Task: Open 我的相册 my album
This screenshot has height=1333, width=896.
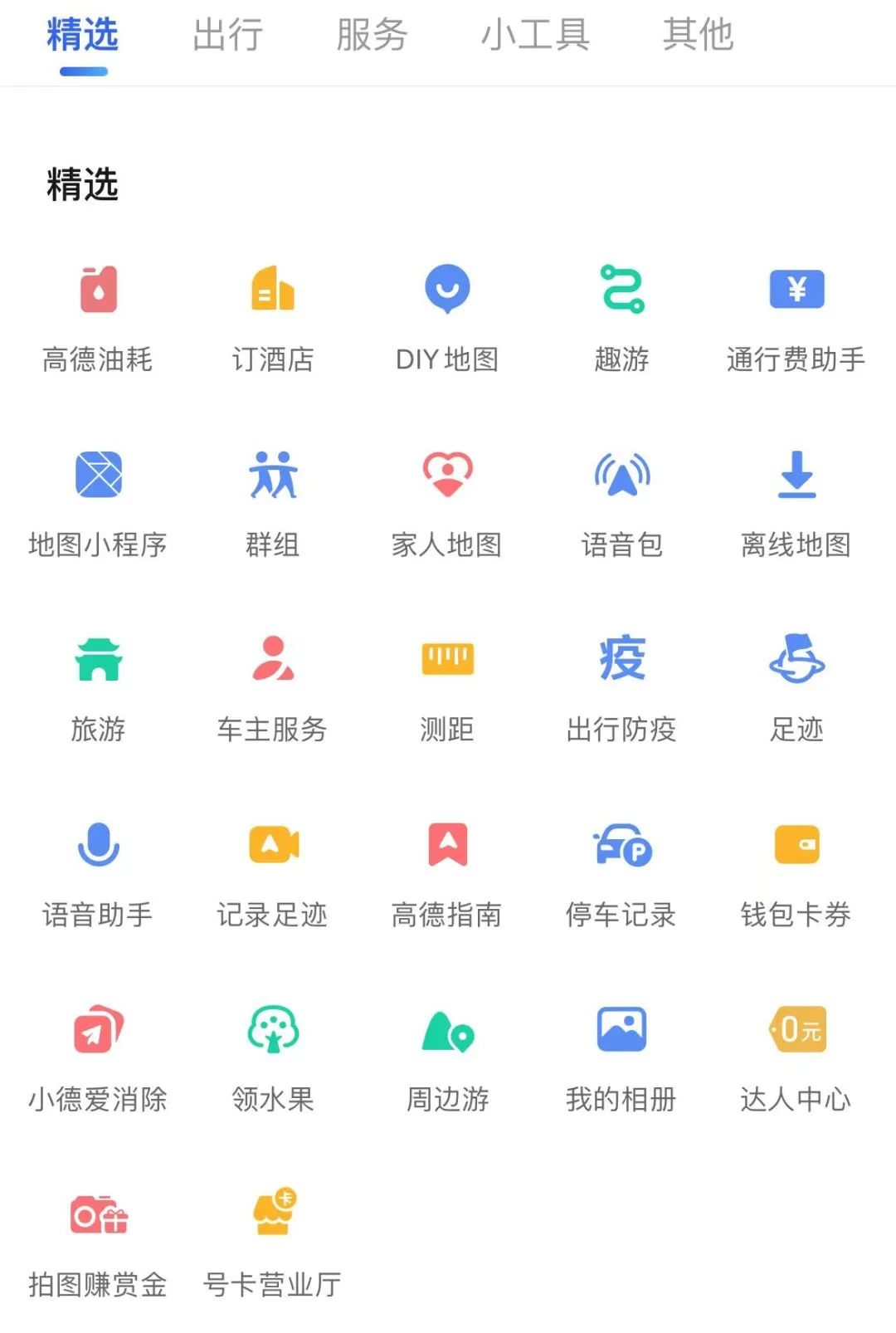Action: 622,1031
